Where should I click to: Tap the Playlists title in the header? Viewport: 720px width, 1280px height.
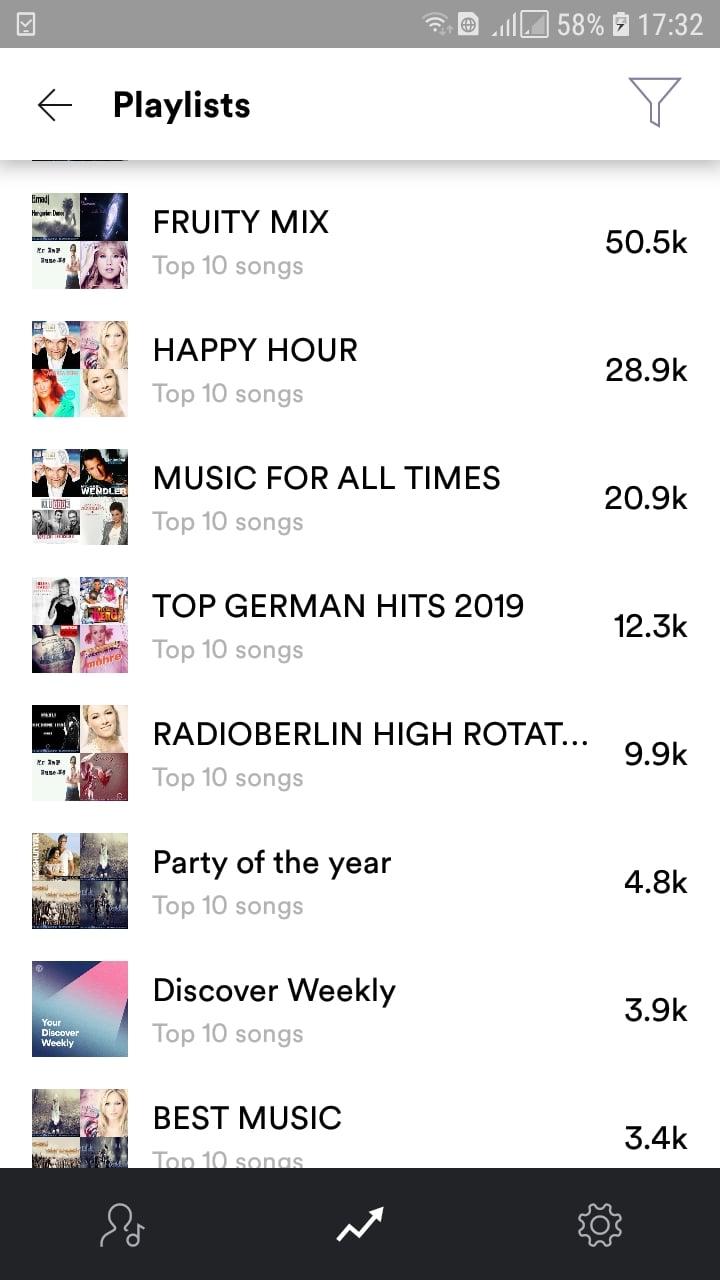[x=182, y=105]
